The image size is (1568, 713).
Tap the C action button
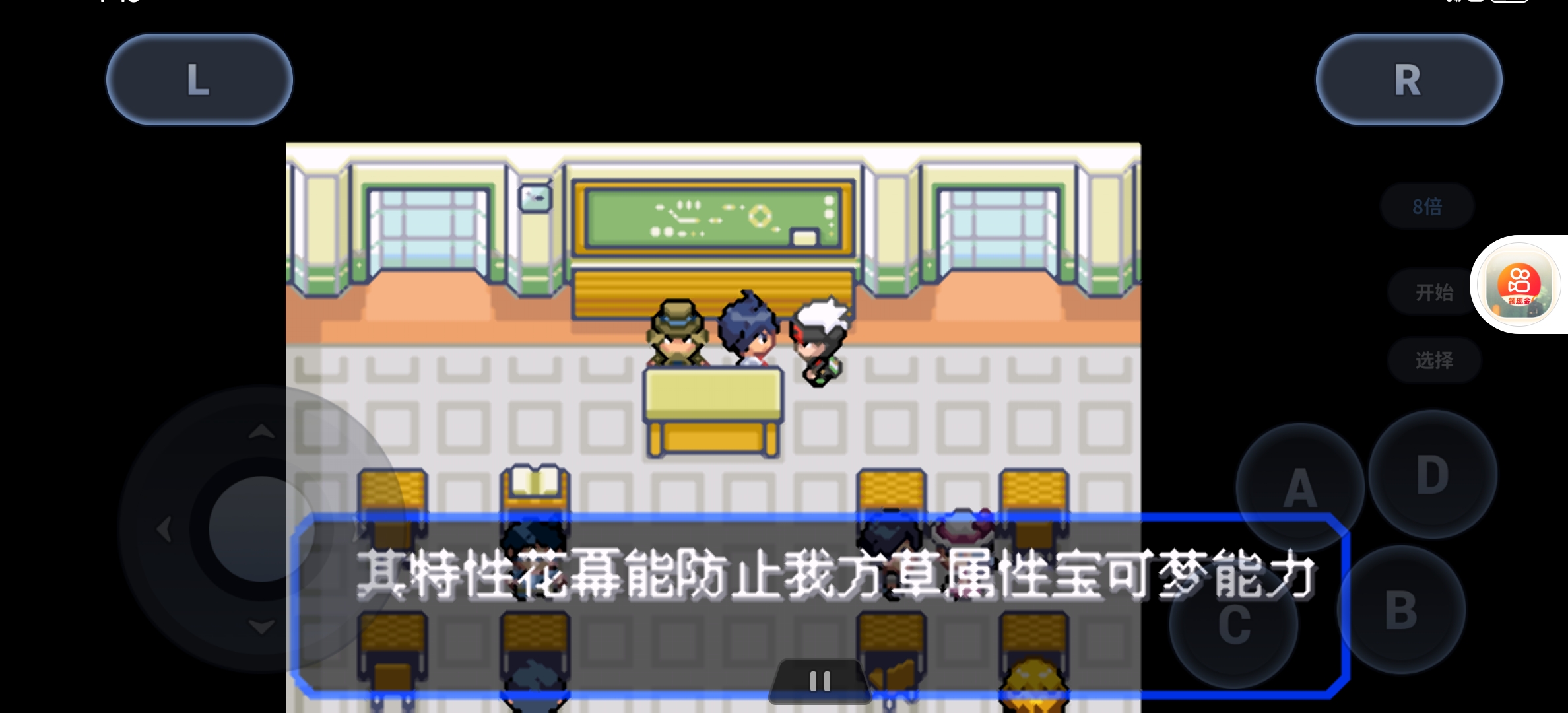pyautogui.click(x=1233, y=623)
